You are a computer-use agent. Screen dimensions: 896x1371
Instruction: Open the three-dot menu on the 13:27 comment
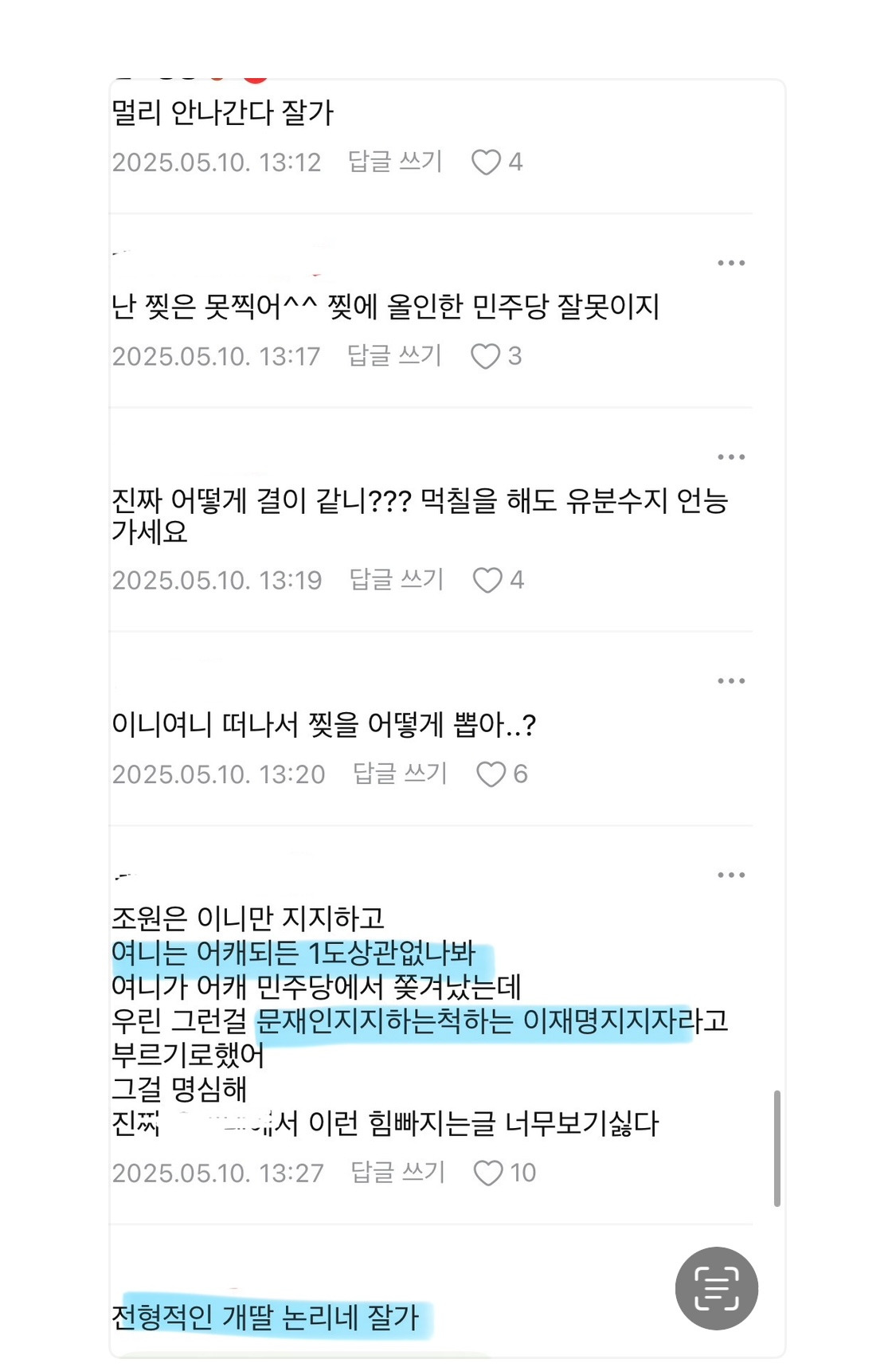pyautogui.click(x=730, y=875)
